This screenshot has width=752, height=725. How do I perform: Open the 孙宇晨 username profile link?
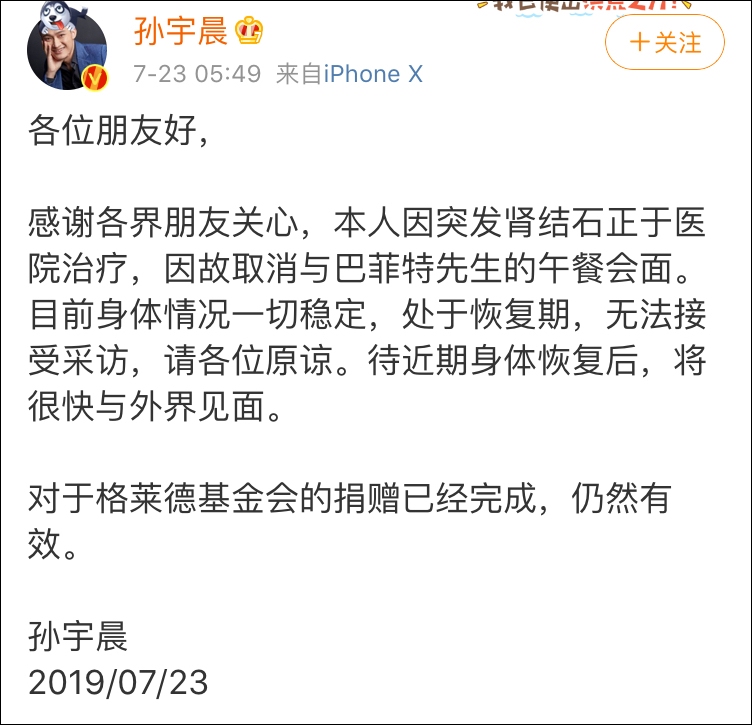(x=180, y=33)
